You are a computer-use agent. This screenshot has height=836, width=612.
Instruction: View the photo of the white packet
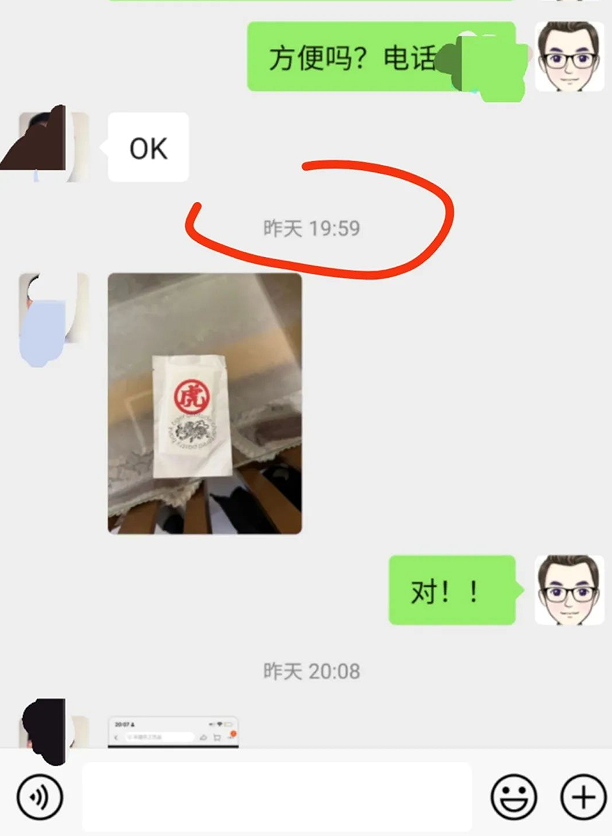point(205,403)
